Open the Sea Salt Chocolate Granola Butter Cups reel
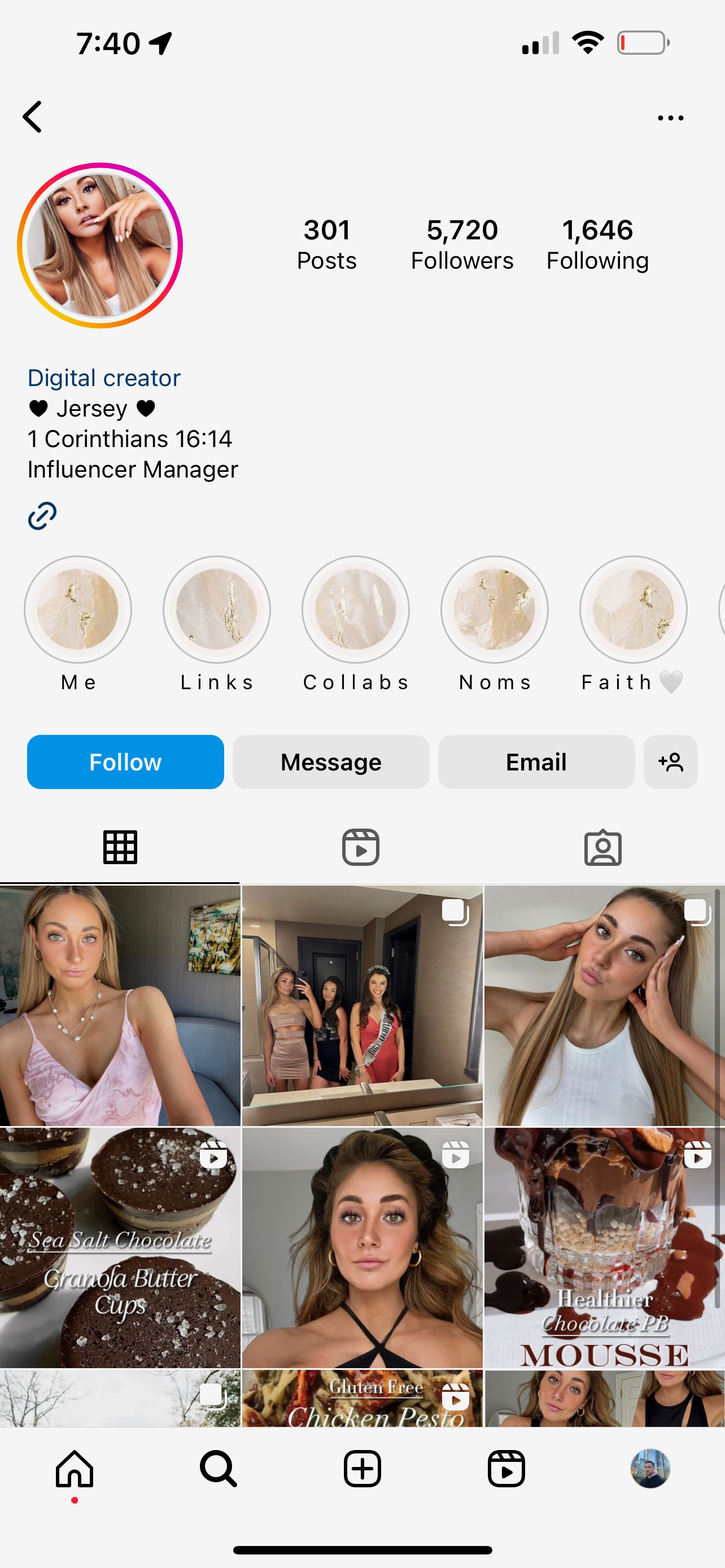This screenshot has height=1568, width=725. [x=120, y=1248]
